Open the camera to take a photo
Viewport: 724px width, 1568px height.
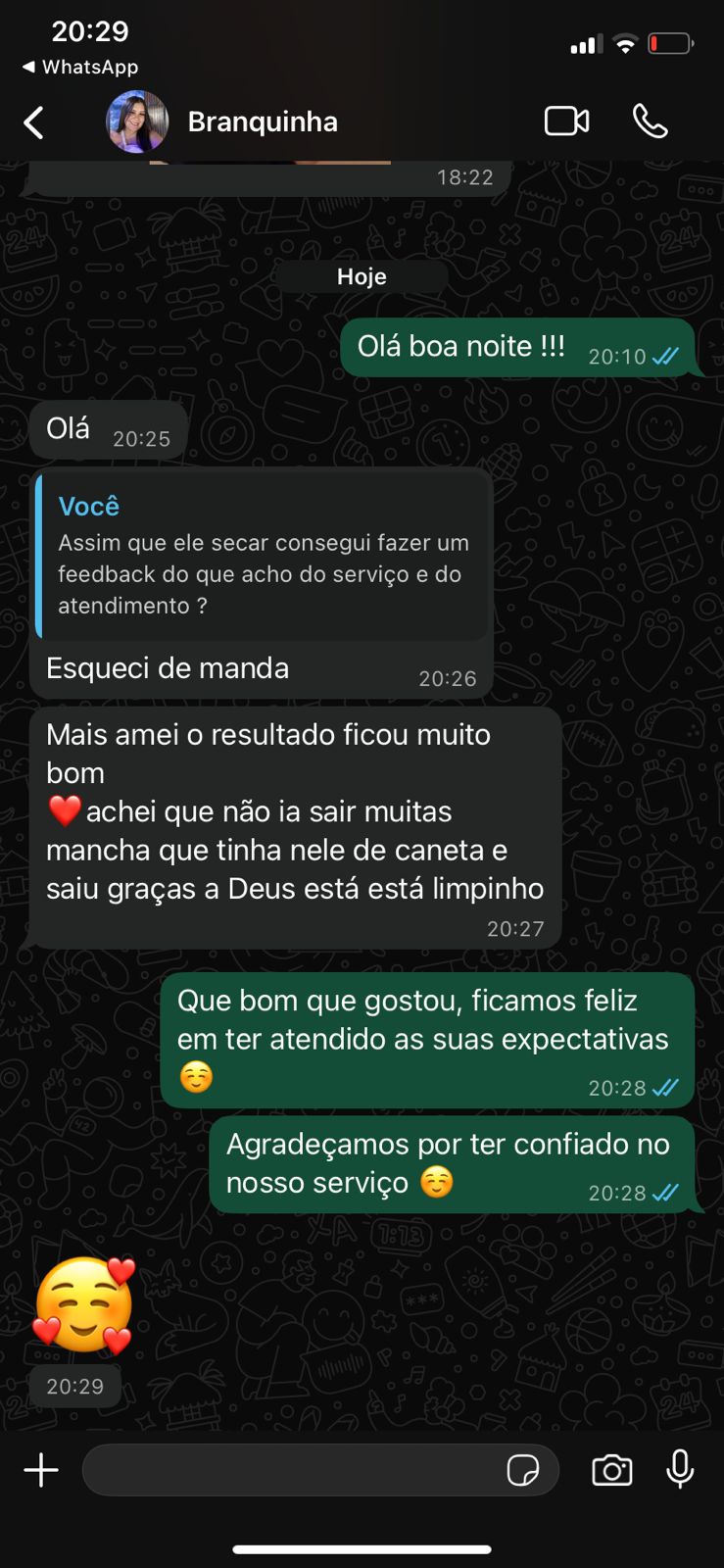pyautogui.click(x=611, y=1470)
